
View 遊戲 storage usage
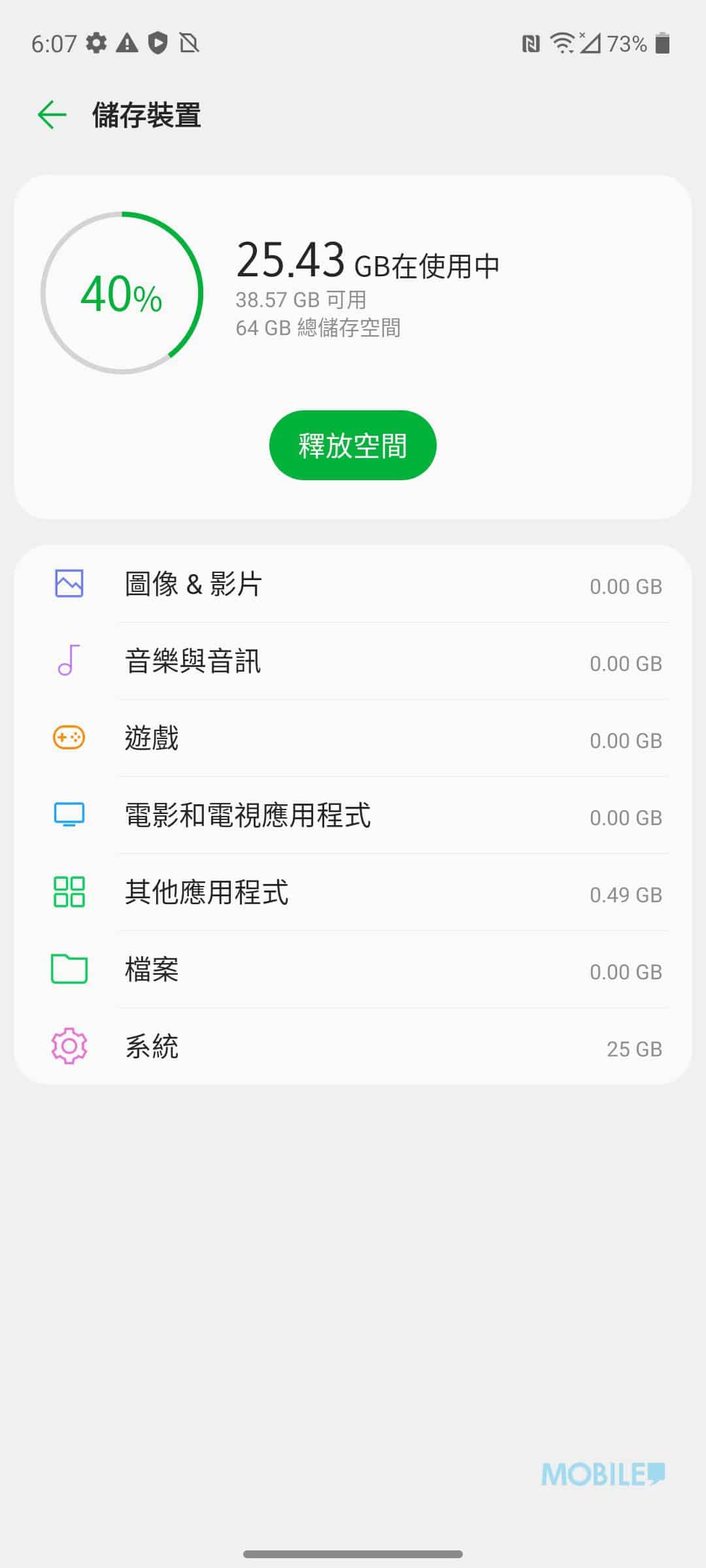(x=353, y=738)
